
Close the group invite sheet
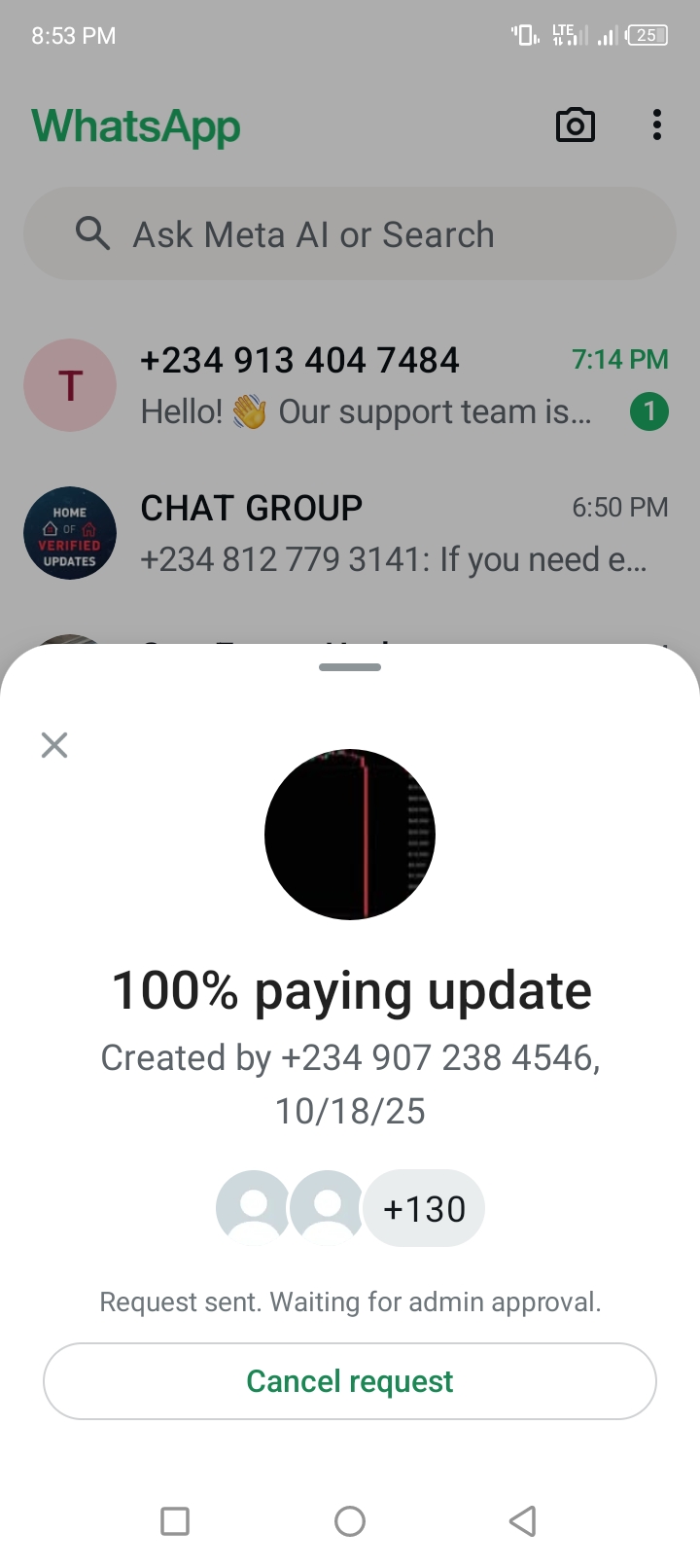point(54,745)
